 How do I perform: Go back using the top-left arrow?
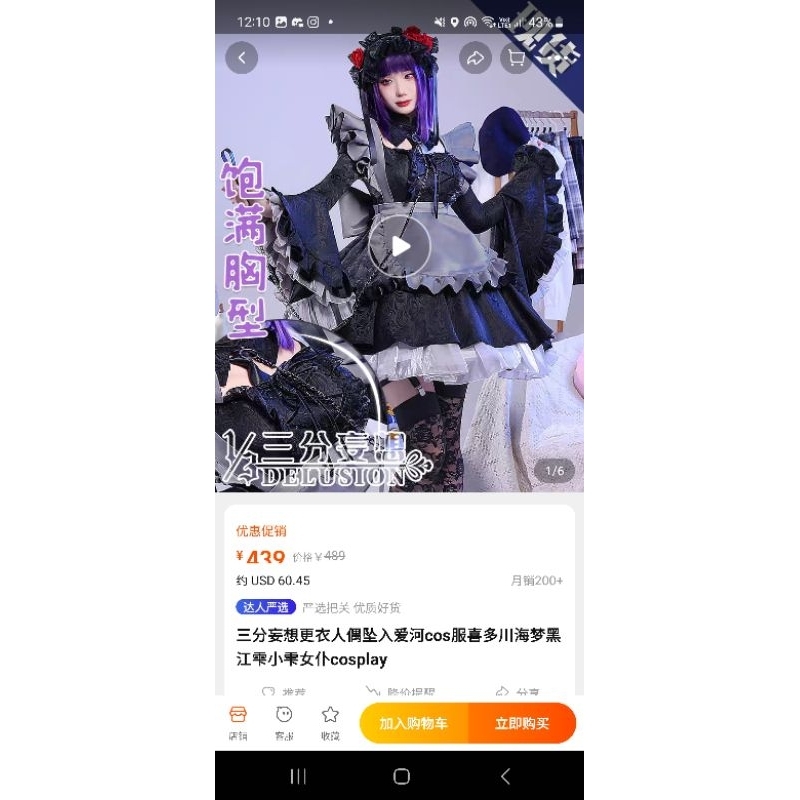tap(241, 57)
